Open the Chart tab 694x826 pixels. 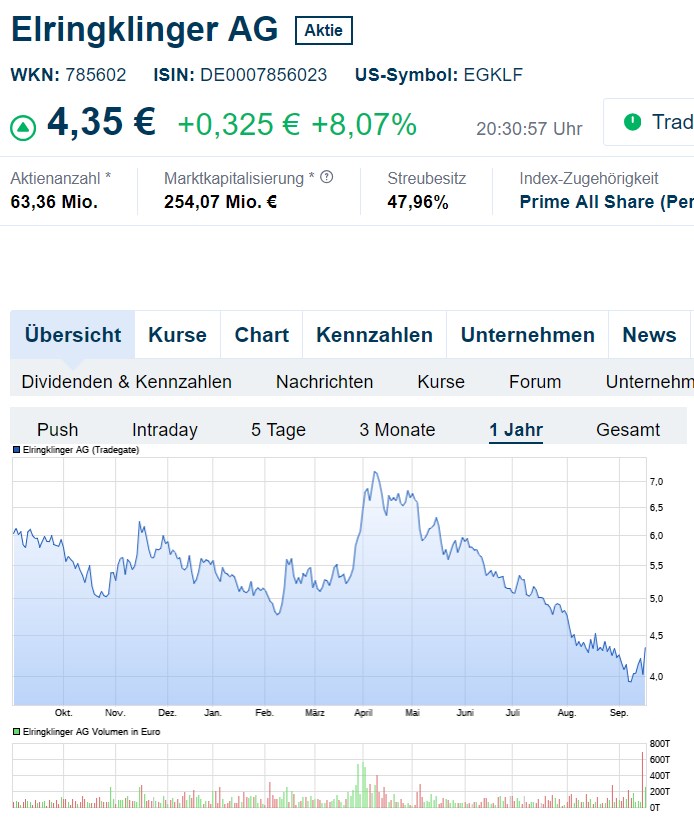pos(261,335)
